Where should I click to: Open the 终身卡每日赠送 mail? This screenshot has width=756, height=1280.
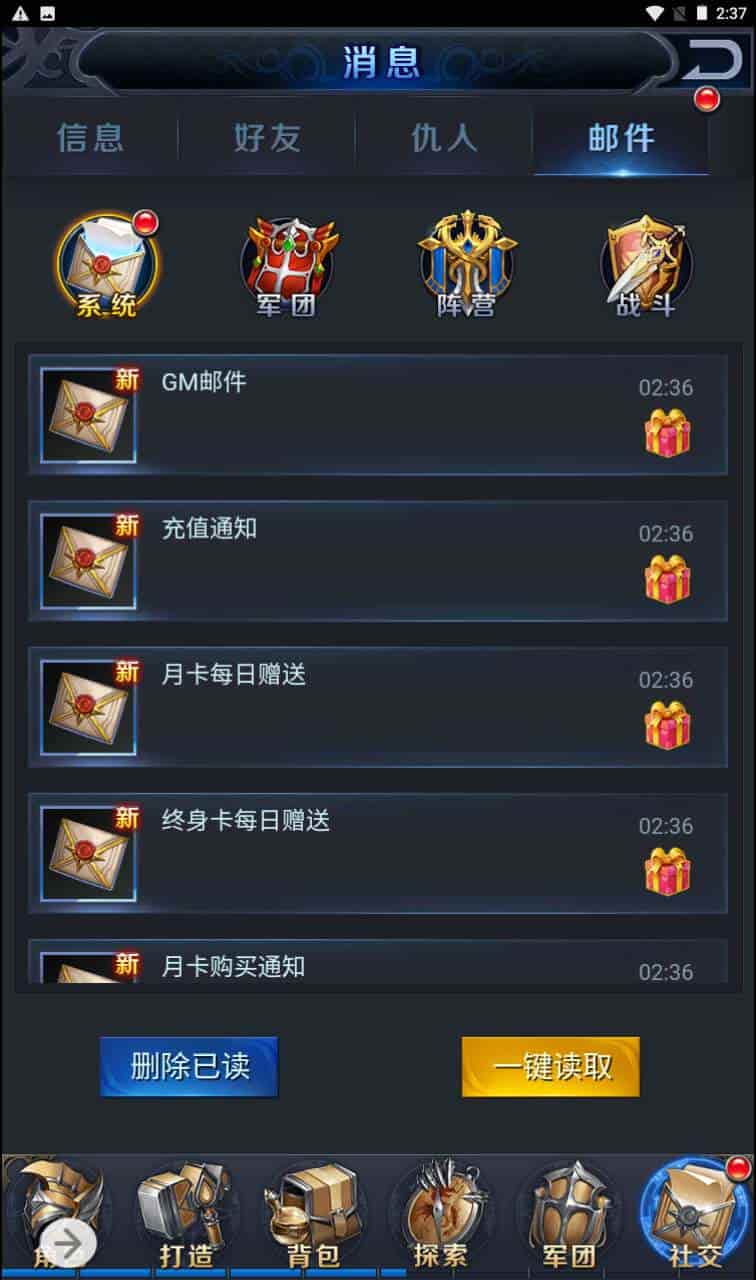tap(378, 852)
